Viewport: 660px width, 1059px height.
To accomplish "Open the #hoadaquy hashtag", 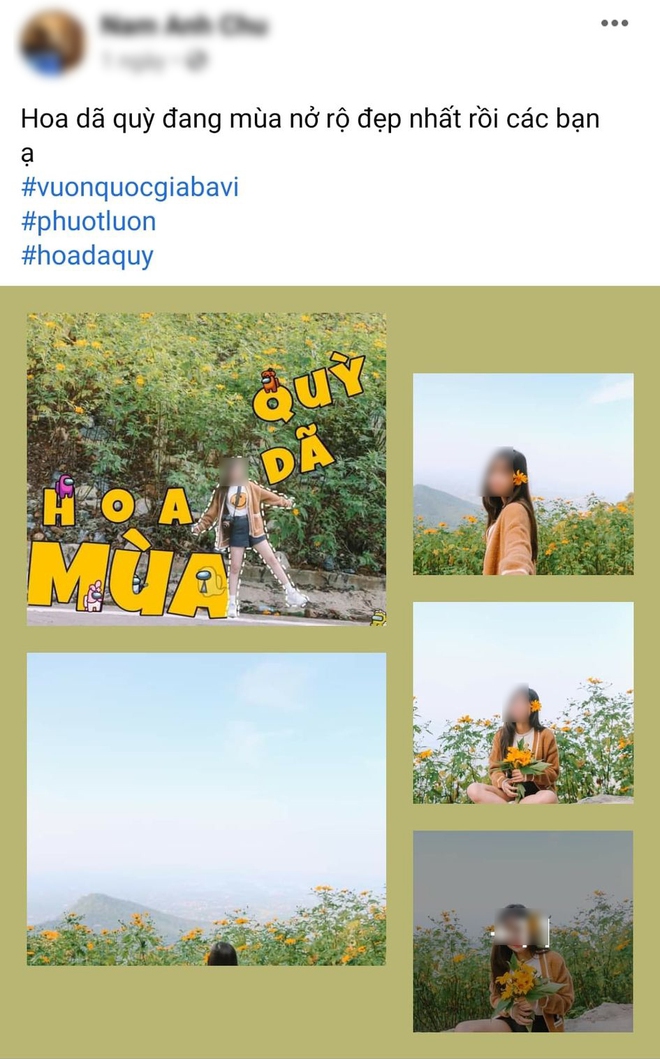I will (87, 255).
